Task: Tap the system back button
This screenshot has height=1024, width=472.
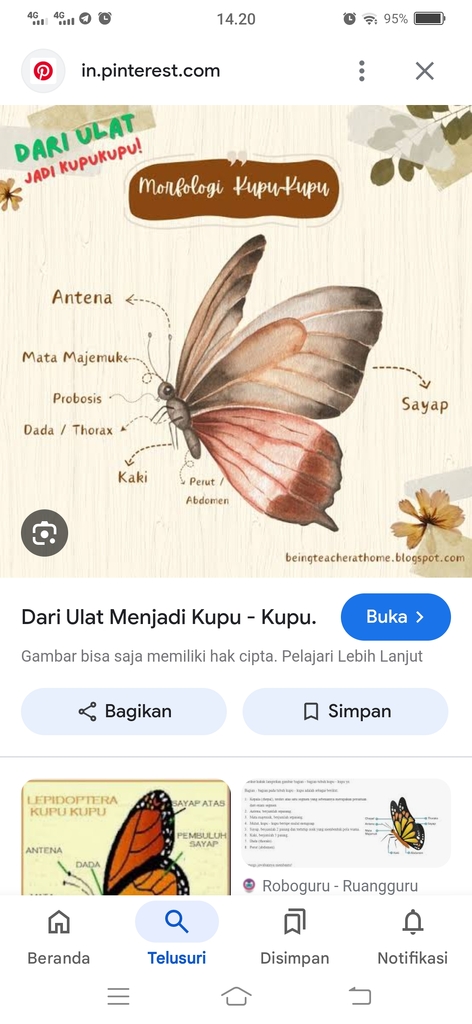Action: (x=359, y=996)
